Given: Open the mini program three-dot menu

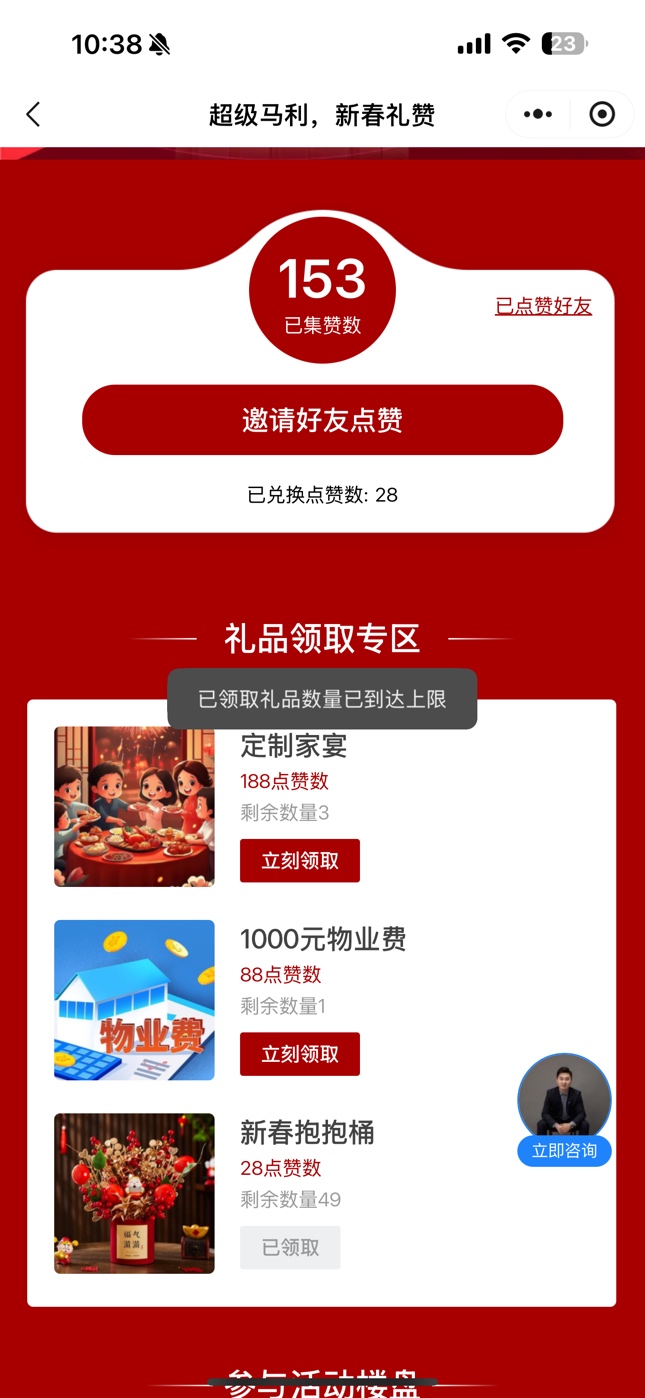Looking at the screenshot, I should click(x=538, y=115).
